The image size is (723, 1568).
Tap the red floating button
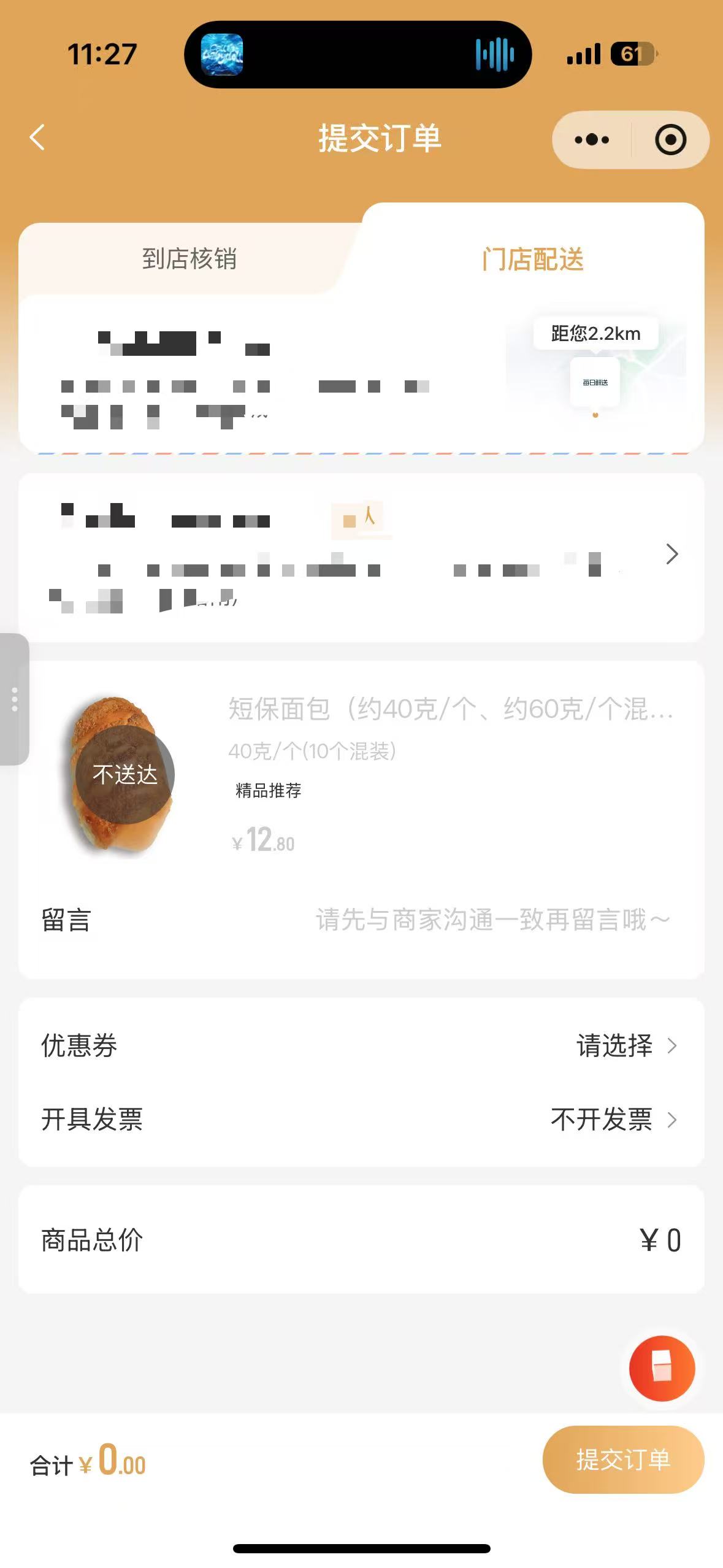coord(662,1368)
